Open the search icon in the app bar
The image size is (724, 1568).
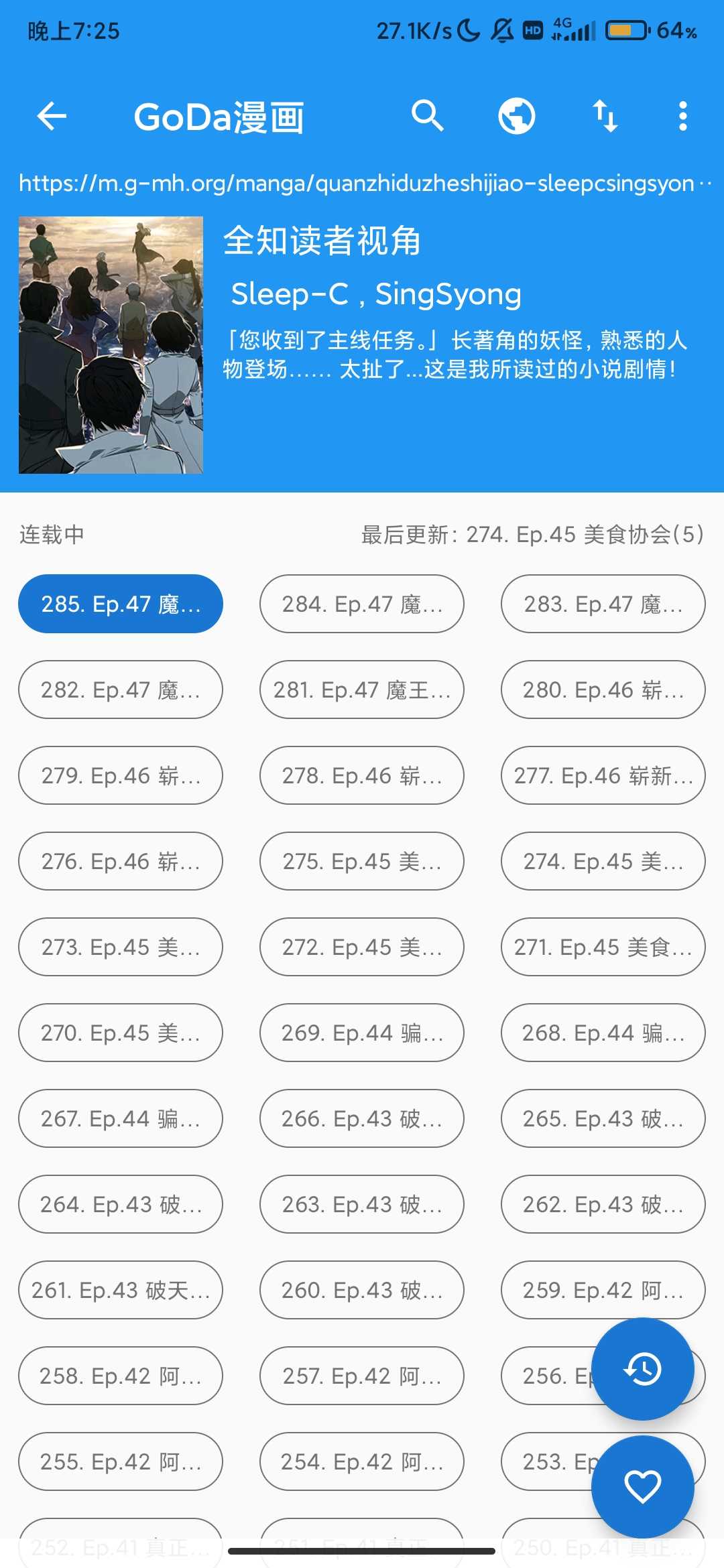point(427,117)
